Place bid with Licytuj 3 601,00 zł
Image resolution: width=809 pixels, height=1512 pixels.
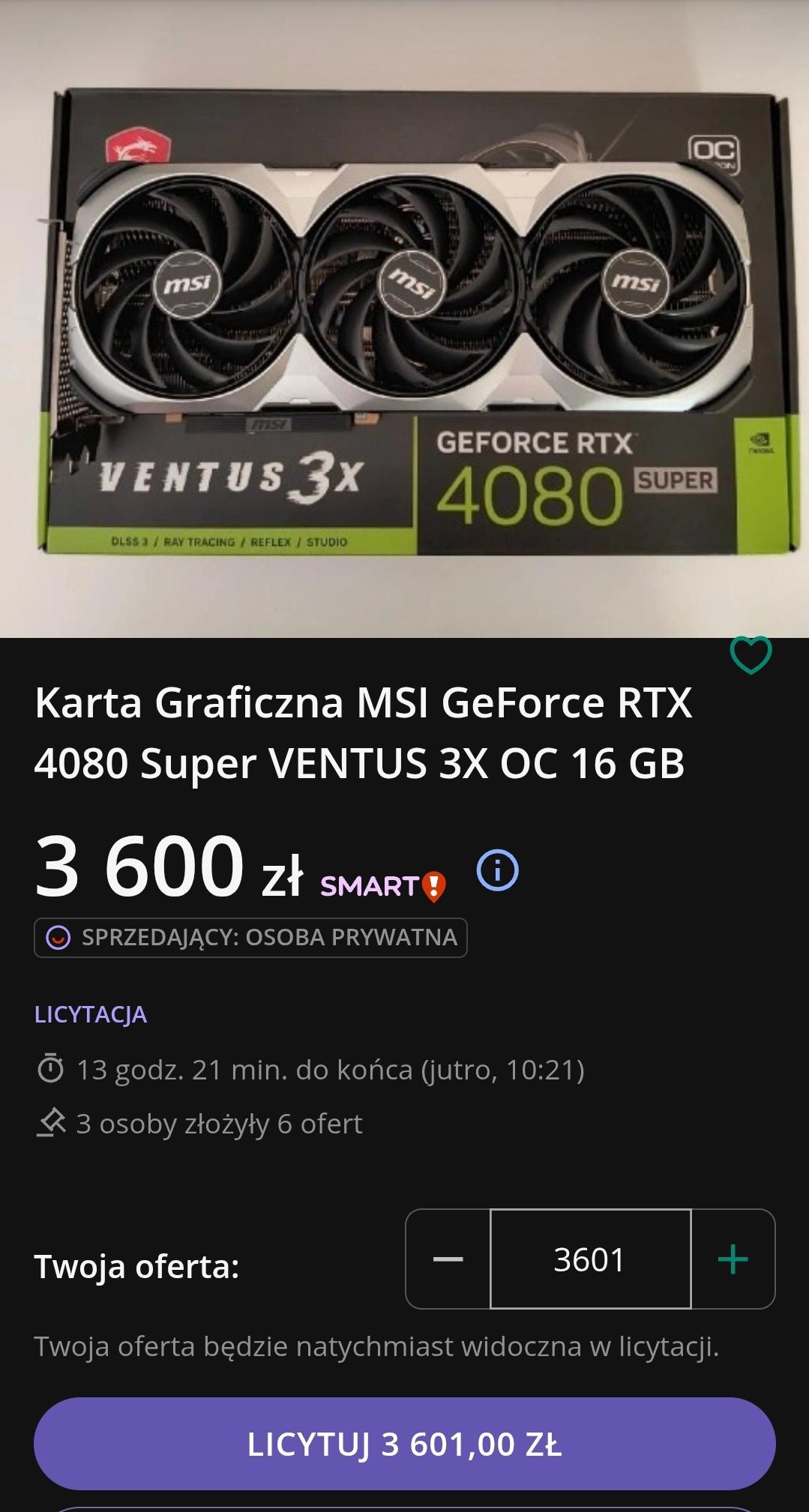coord(404,1444)
